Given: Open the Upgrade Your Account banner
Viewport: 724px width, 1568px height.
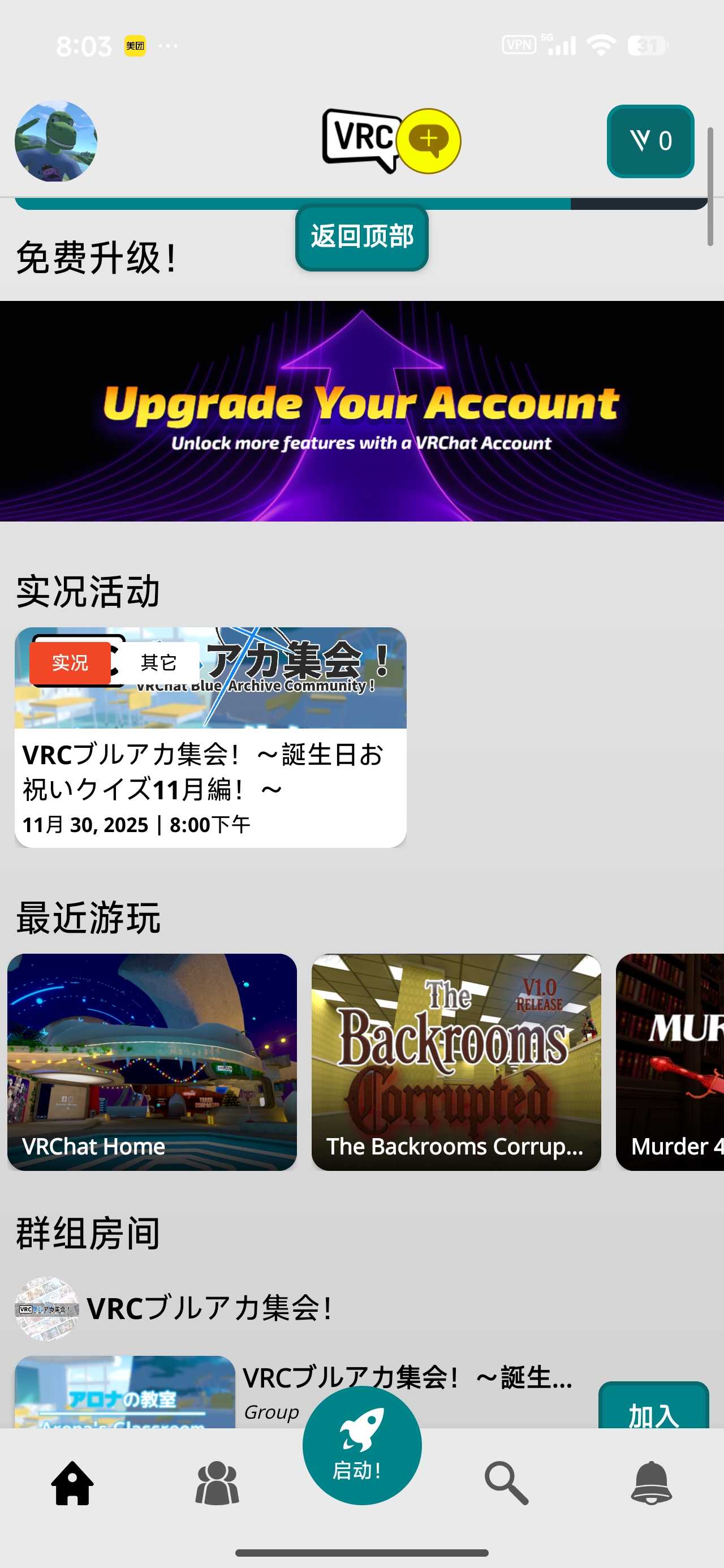Looking at the screenshot, I should click(x=361, y=411).
